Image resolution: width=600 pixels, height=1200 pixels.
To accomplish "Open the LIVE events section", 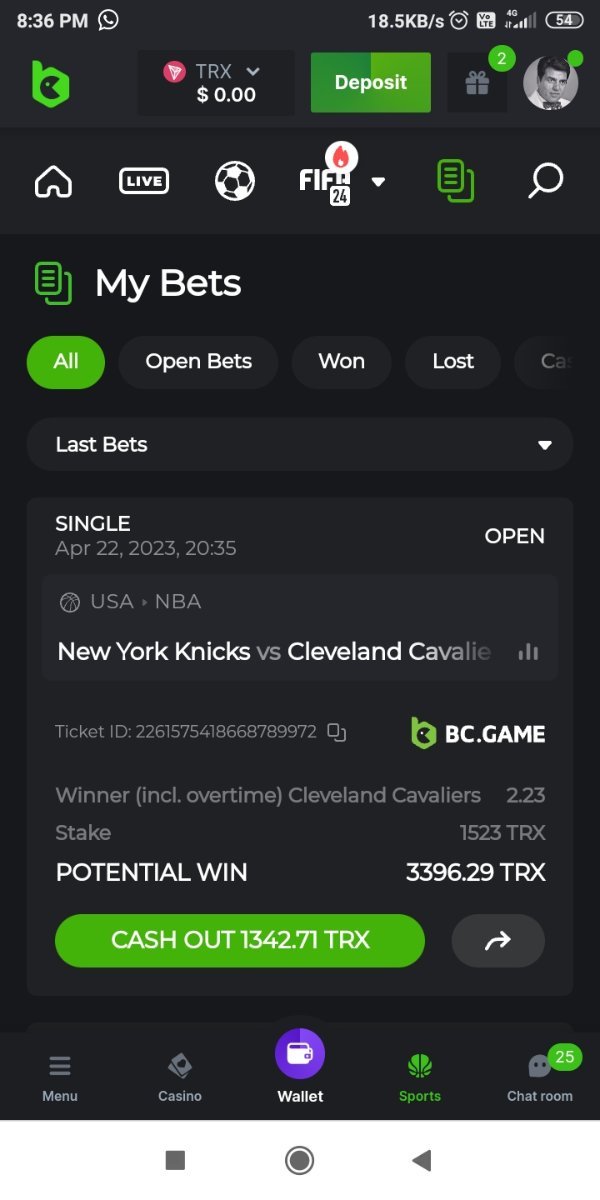I will coord(143,181).
